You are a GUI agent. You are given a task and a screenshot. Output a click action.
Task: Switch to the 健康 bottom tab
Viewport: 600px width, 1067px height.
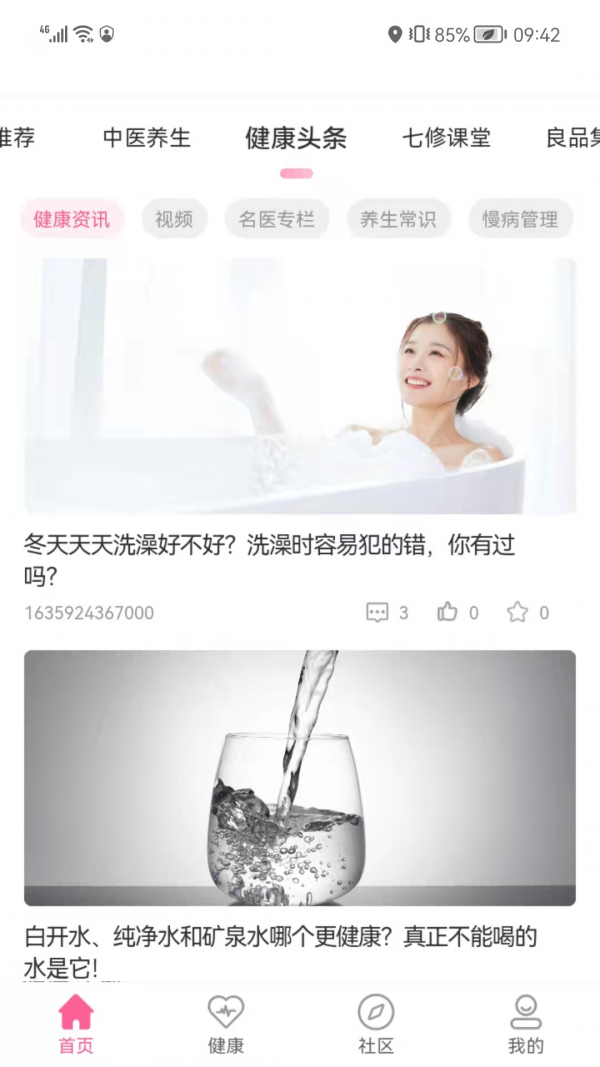[226, 1025]
